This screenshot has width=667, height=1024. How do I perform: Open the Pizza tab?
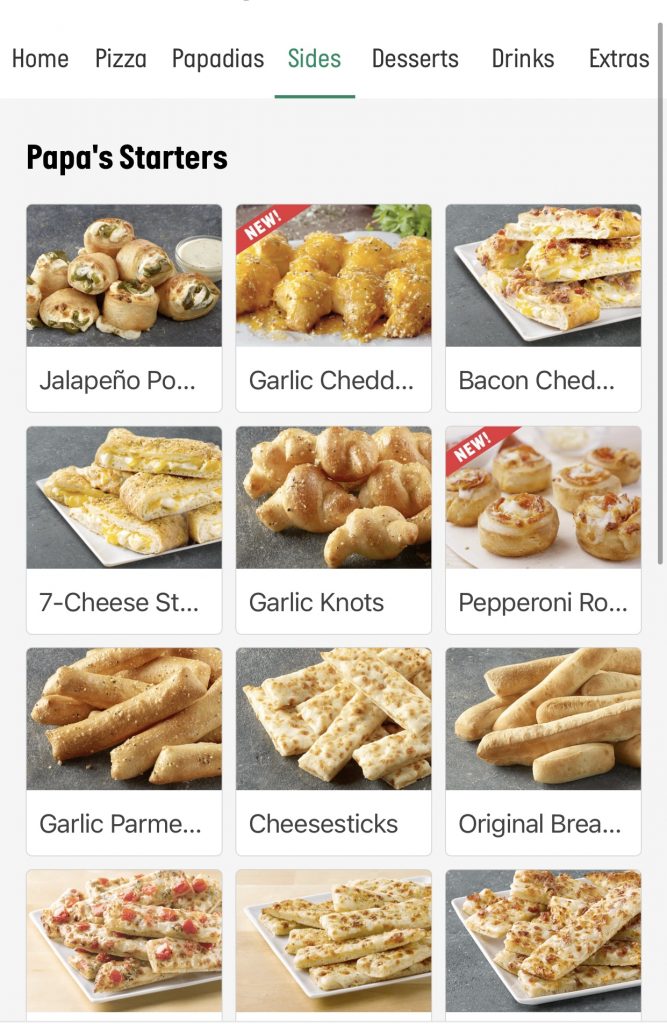click(x=121, y=59)
